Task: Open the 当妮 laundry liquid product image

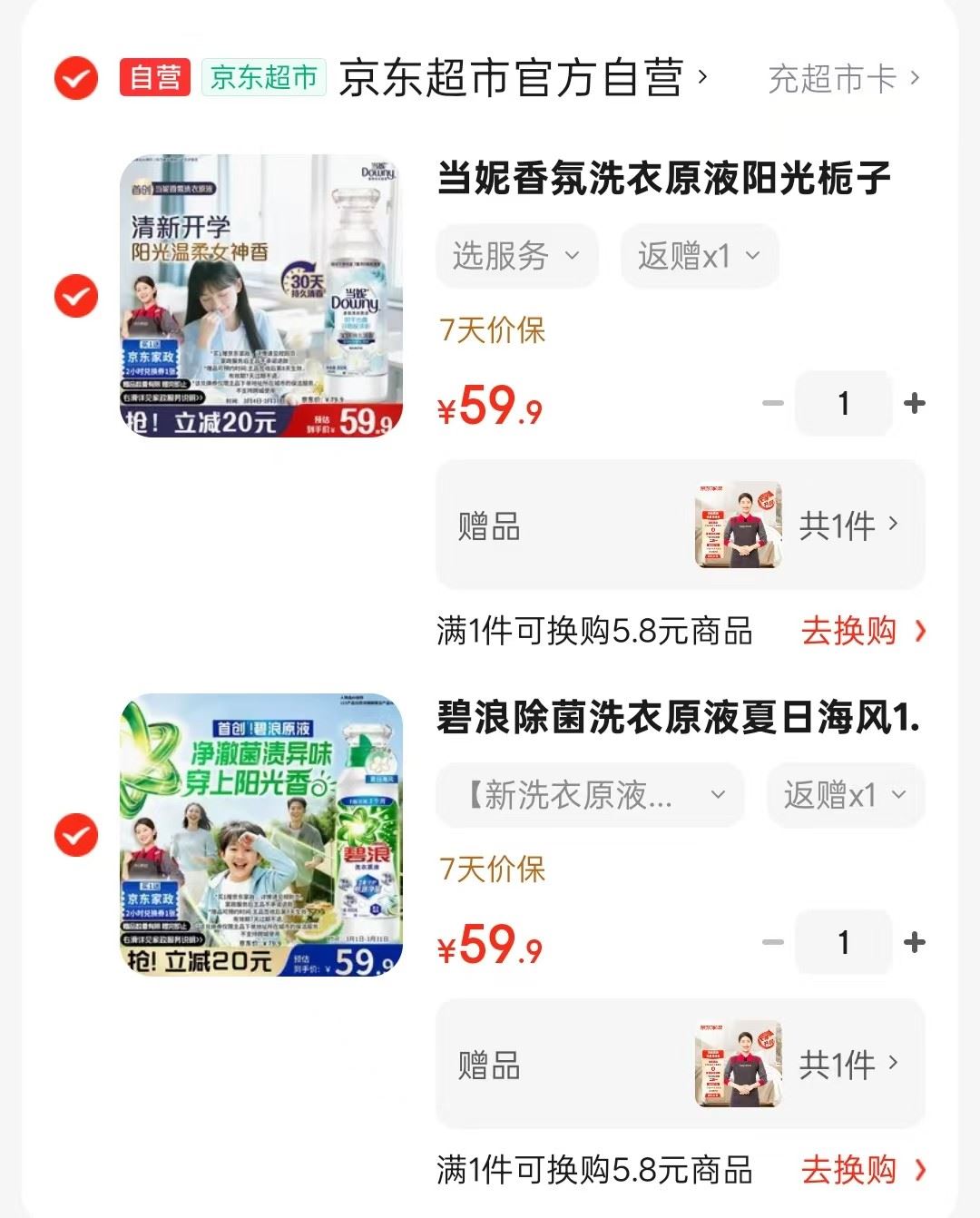Action: [261, 296]
